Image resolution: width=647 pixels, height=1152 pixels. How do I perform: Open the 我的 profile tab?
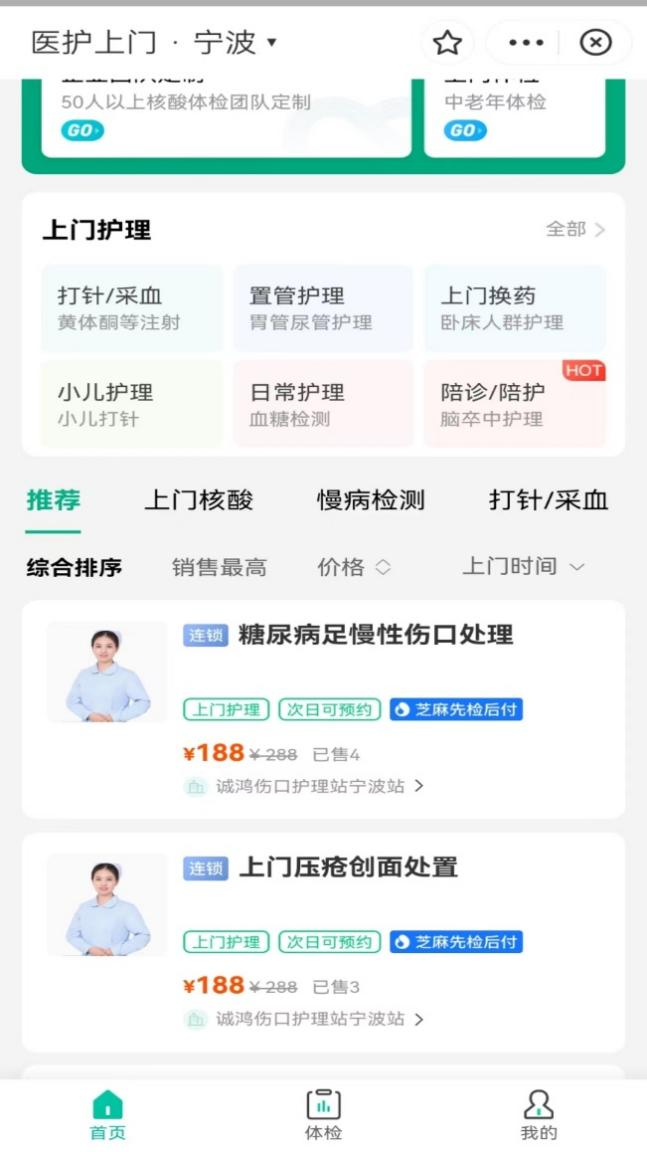(x=538, y=1115)
